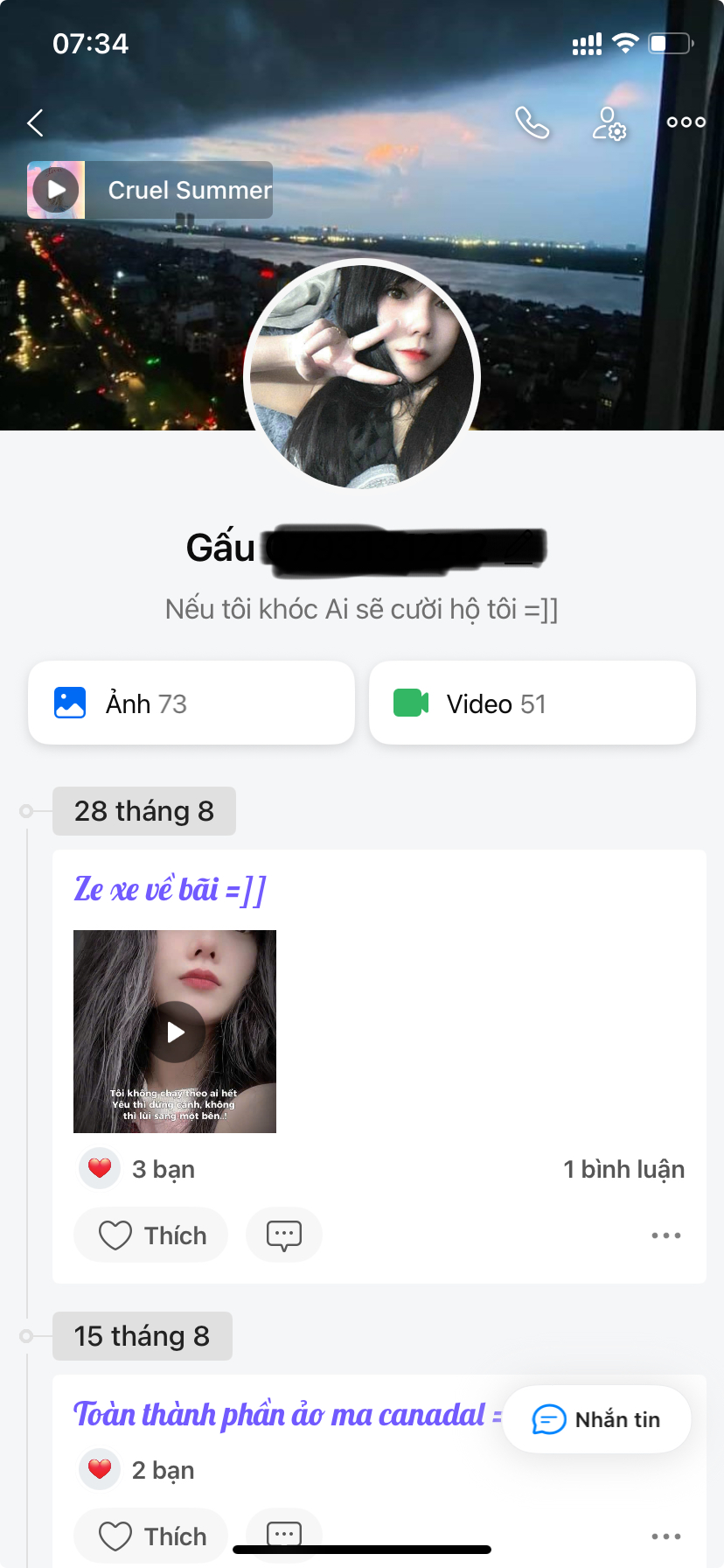Open the Video 51 collection
The height and width of the screenshot is (1568, 724).
point(532,703)
